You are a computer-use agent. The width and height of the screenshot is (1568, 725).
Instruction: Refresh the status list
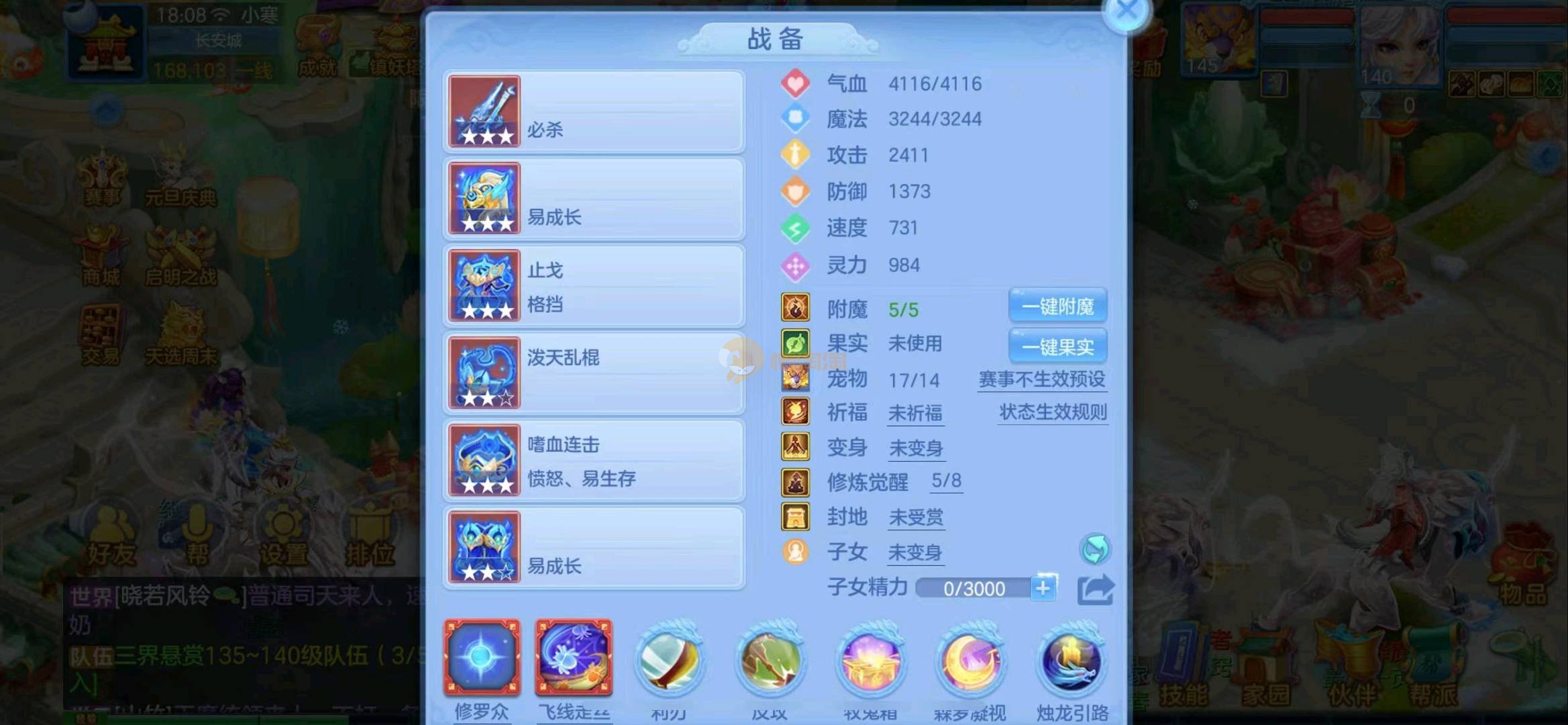(x=1095, y=550)
